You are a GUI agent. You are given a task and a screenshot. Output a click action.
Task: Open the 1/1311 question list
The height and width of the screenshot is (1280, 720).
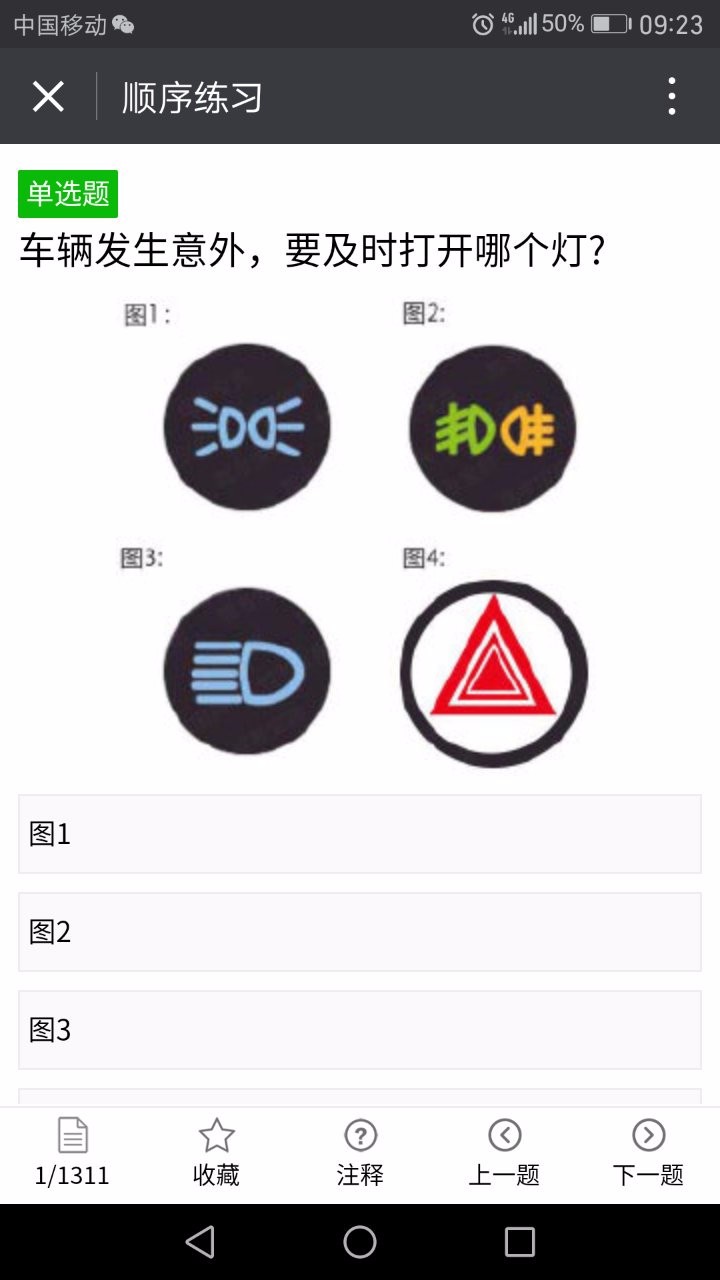point(72,1153)
